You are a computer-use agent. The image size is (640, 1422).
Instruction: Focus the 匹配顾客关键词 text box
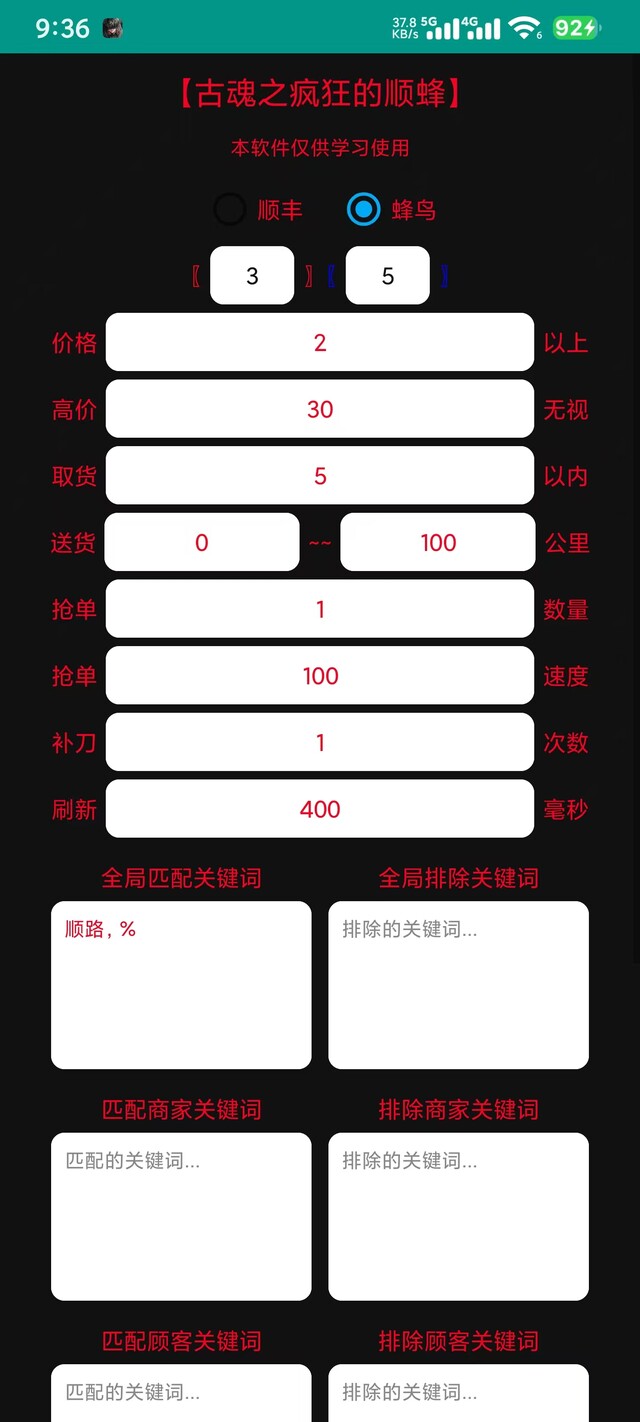coord(181,1393)
